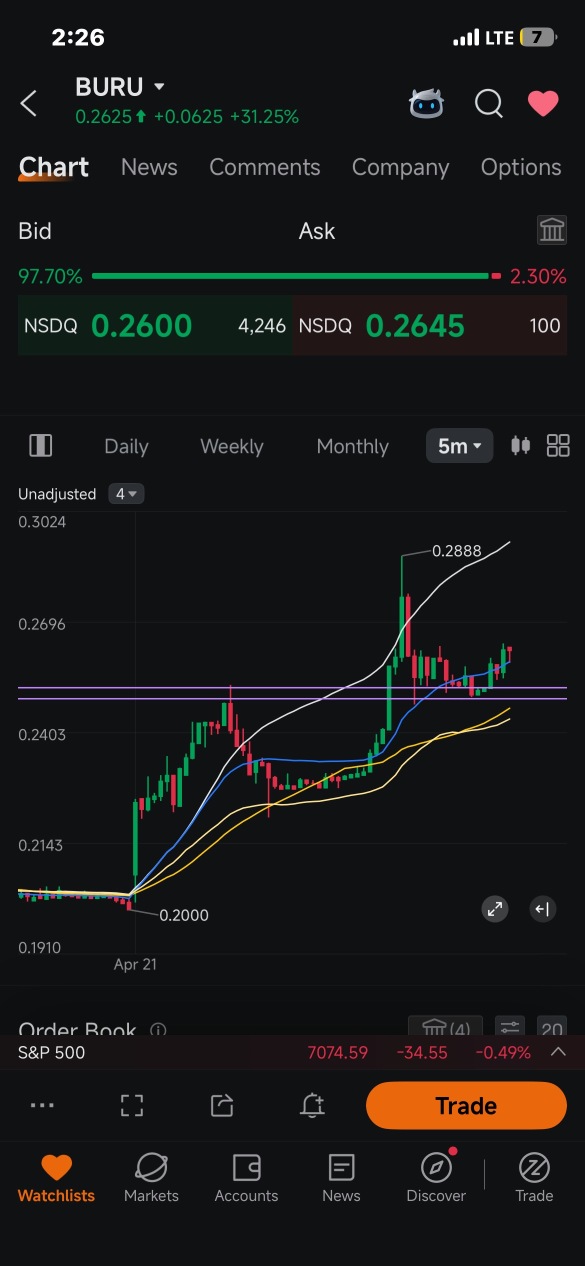585x1266 pixels.
Task: Tap the orange Trade button
Action: tap(466, 1105)
